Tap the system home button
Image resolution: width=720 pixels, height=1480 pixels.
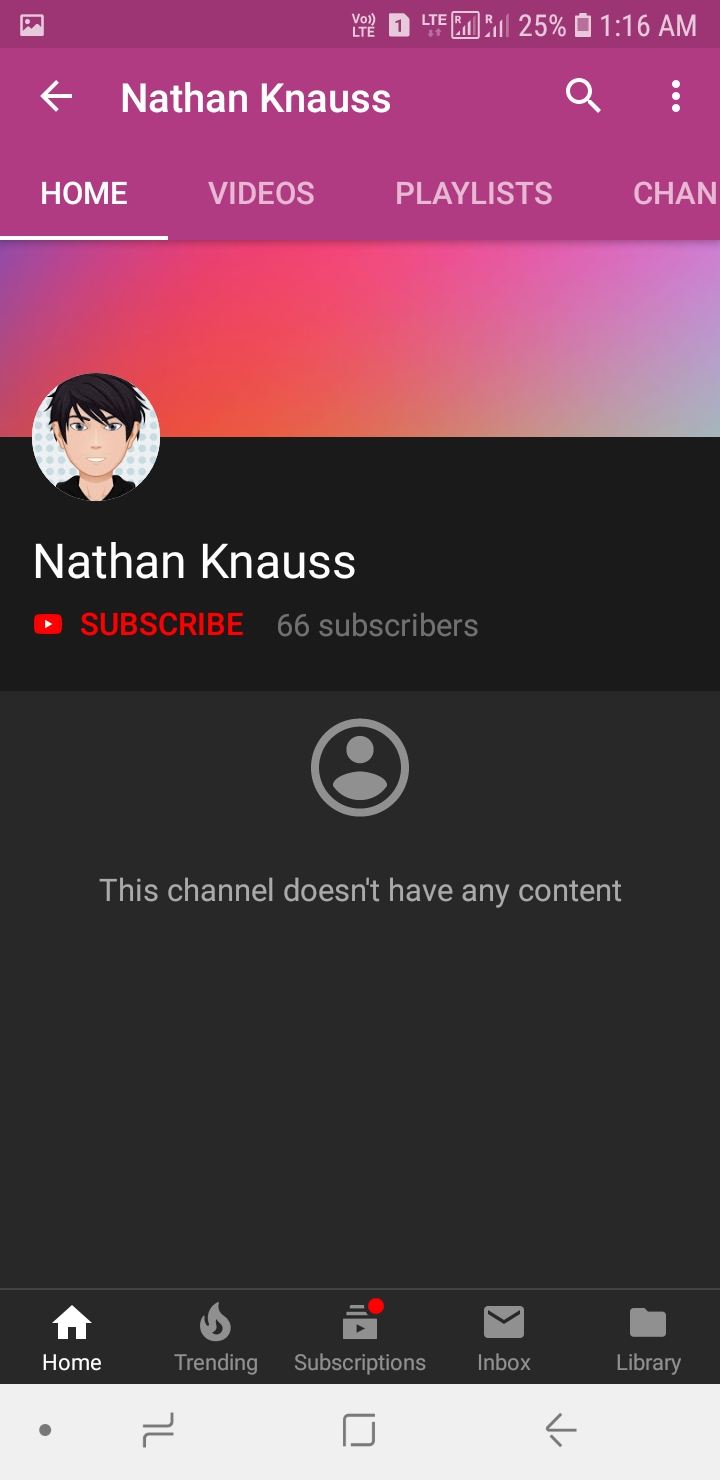pos(359,1430)
